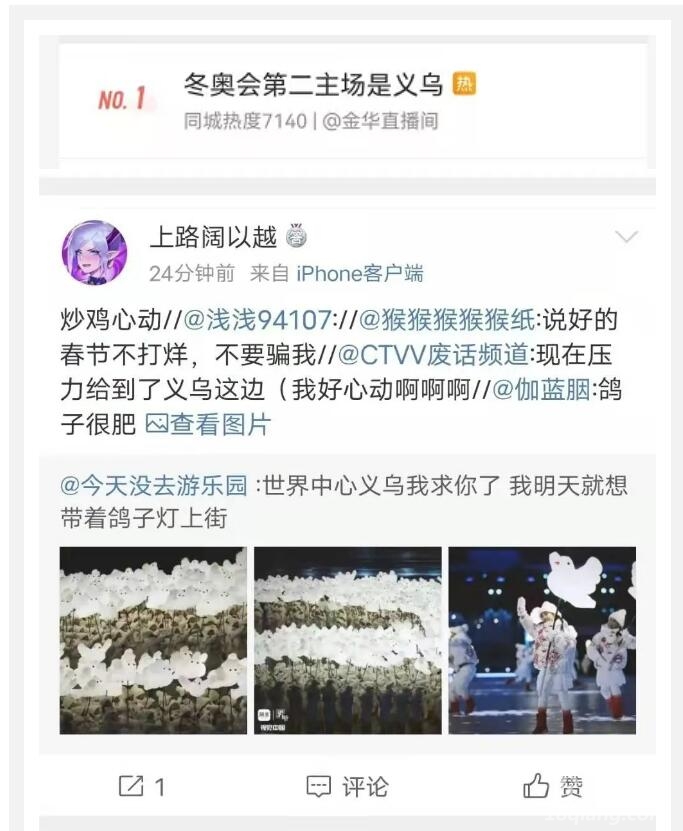Open the hot topic 冬奥会第二主场是义乌

pyautogui.click(x=316, y=85)
